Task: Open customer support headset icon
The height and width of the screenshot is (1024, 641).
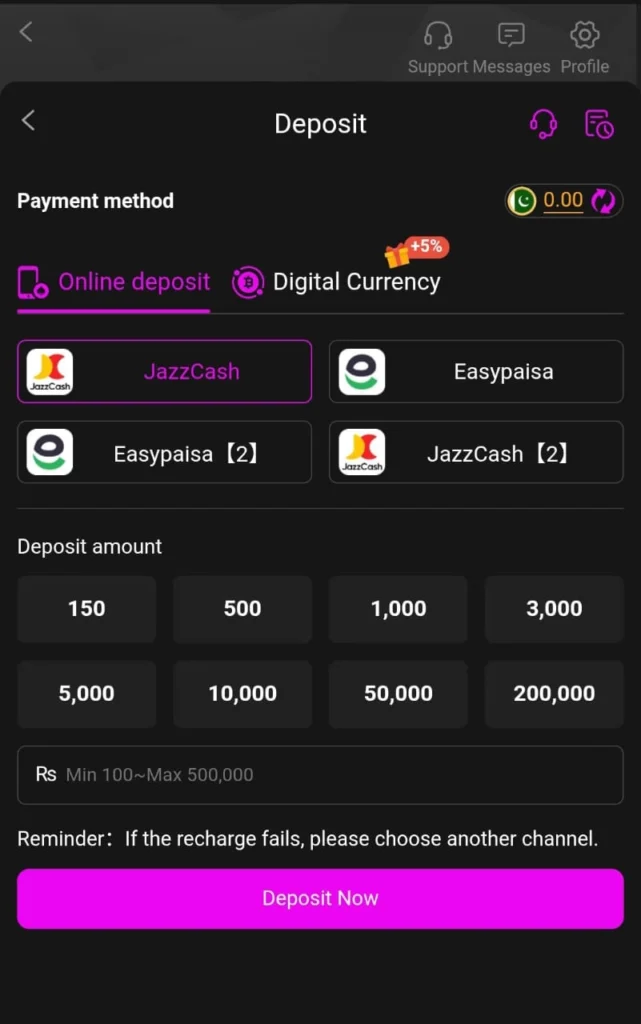Action: point(543,124)
